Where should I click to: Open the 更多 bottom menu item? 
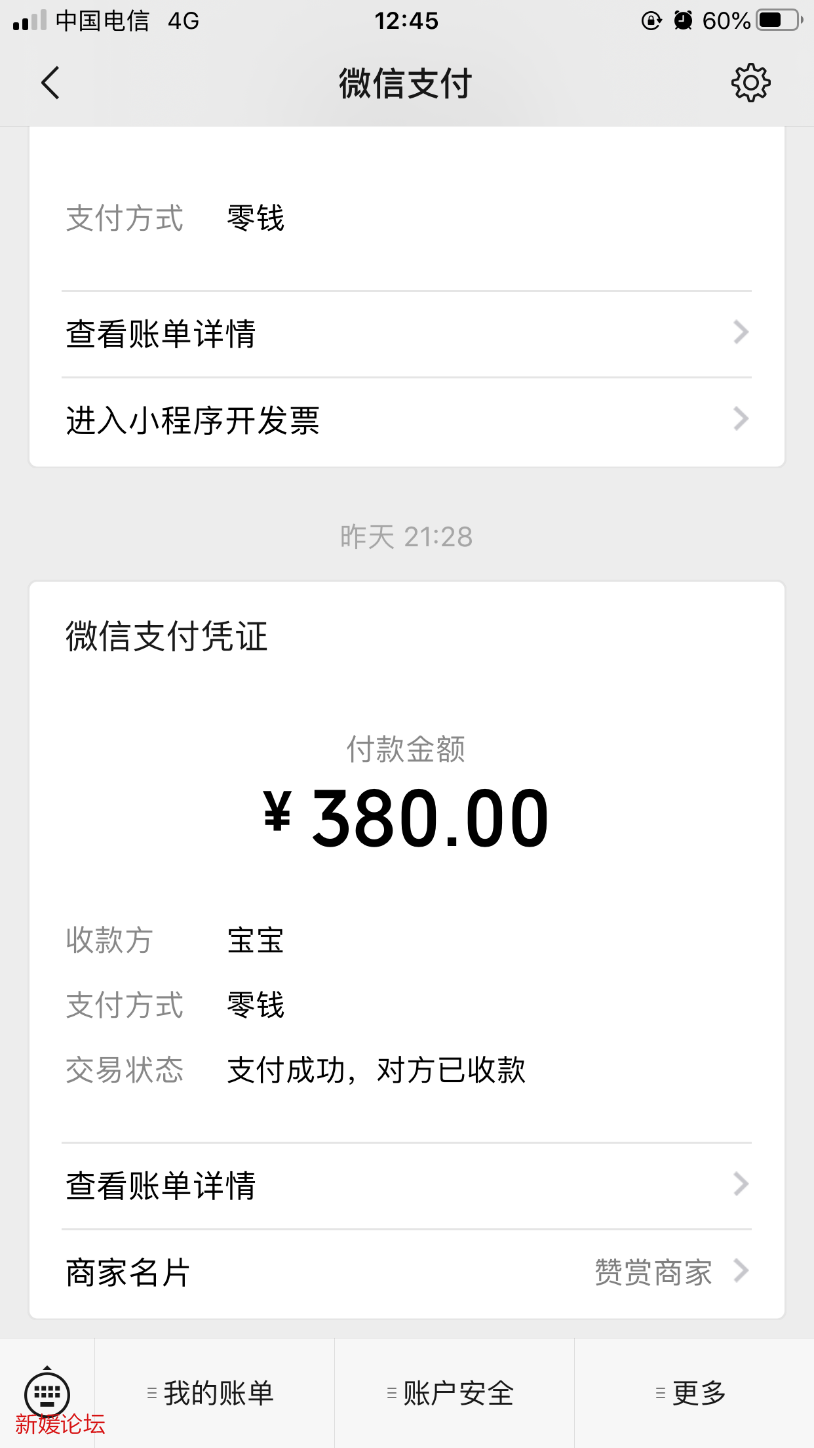tap(698, 1392)
